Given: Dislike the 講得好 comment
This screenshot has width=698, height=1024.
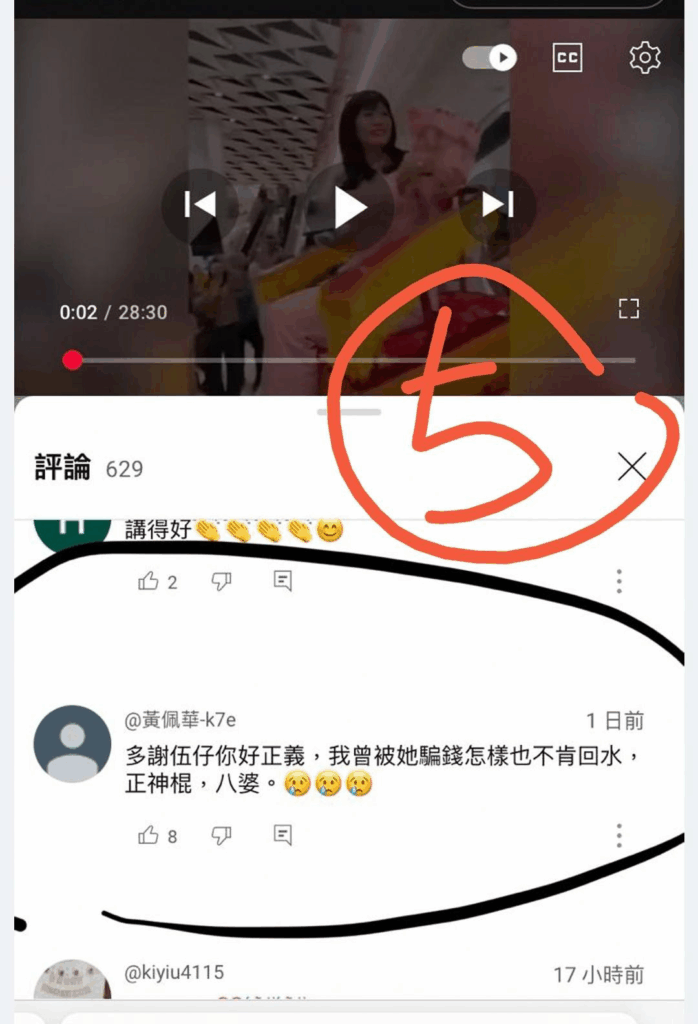Looking at the screenshot, I should [x=221, y=581].
